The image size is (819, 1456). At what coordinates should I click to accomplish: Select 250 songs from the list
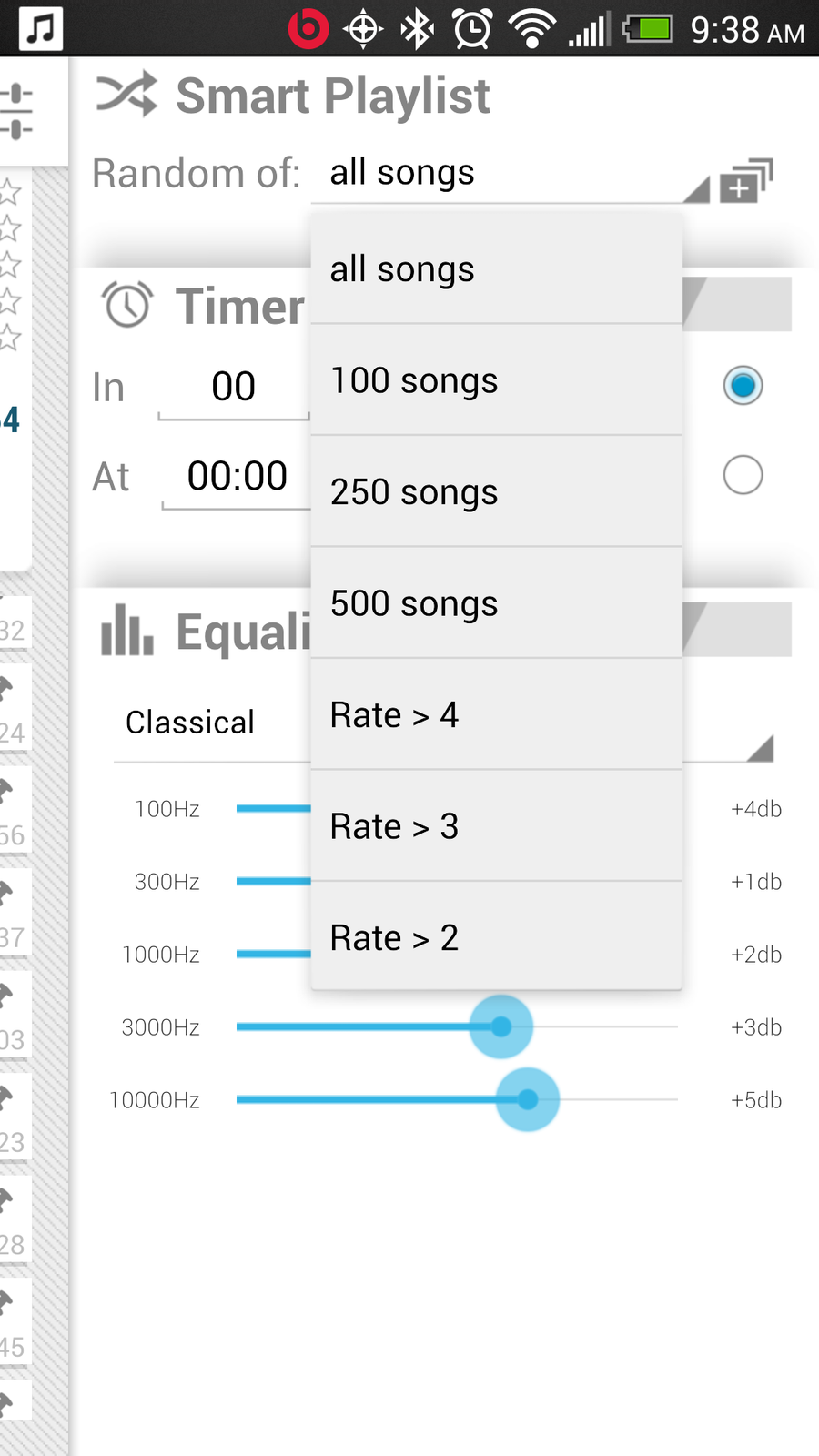tap(496, 491)
